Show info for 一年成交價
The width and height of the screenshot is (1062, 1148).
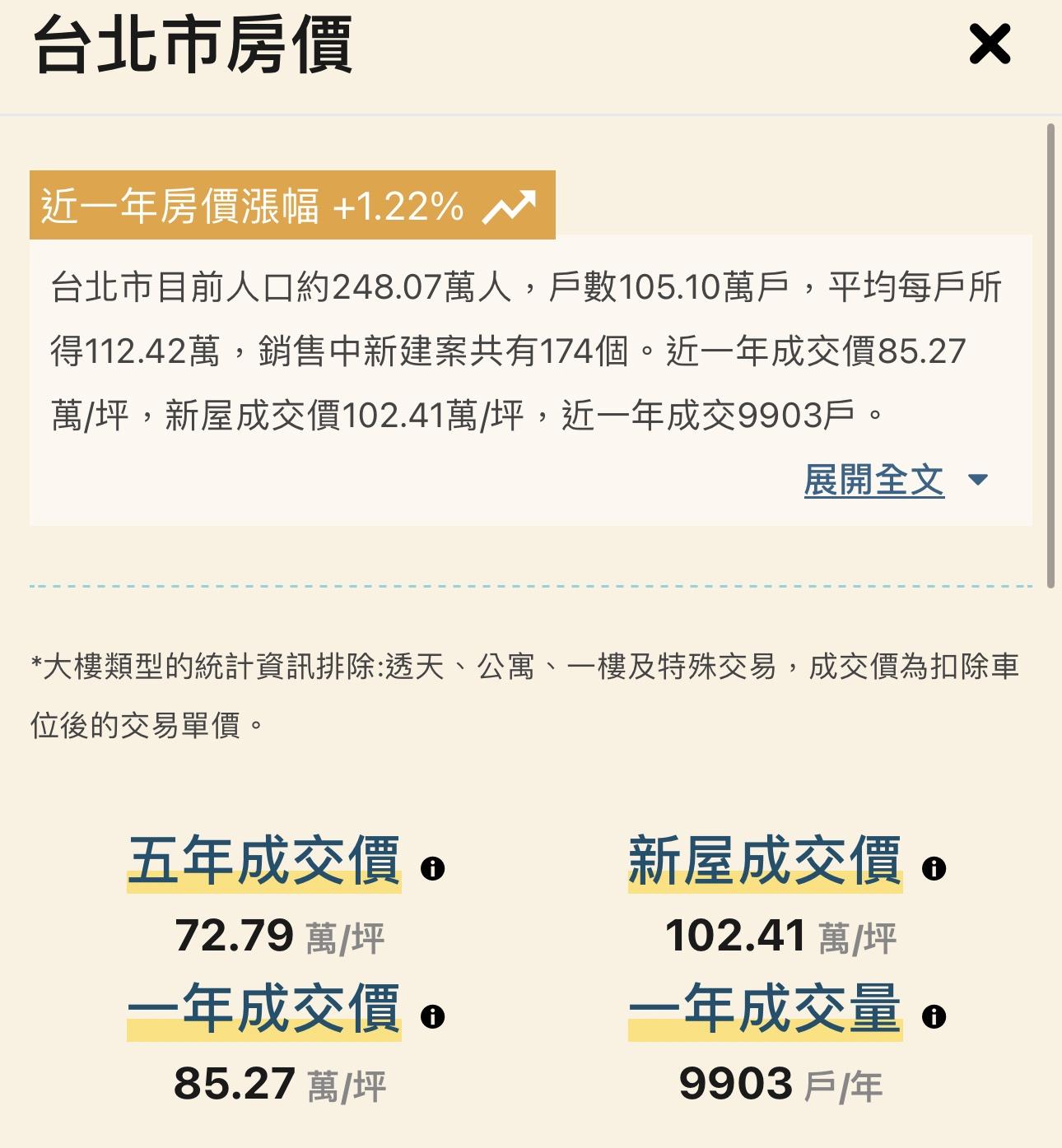pyautogui.click(x=432, y=1016)
